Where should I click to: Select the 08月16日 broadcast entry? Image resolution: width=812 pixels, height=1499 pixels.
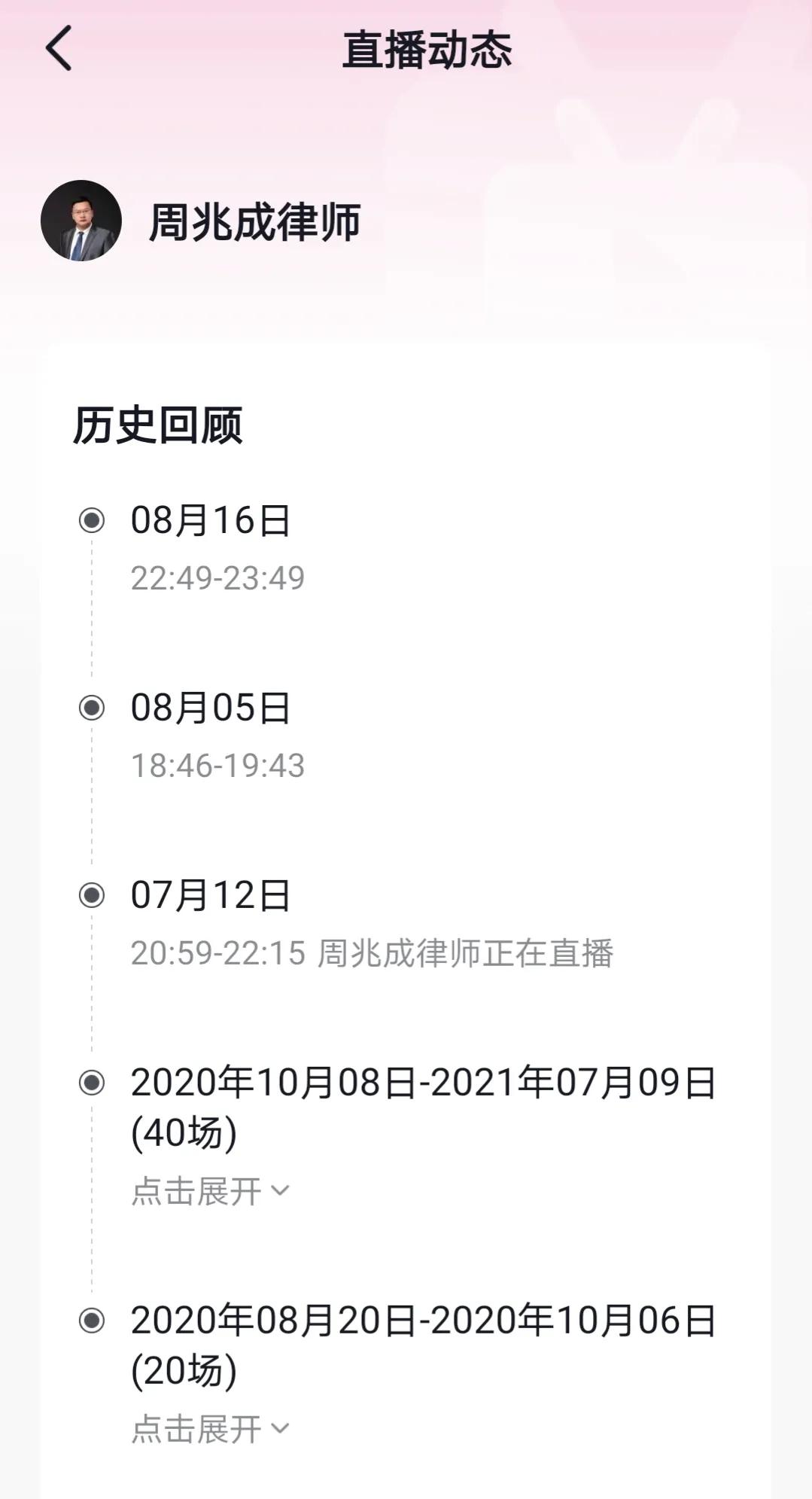click(x=211, y=519)
